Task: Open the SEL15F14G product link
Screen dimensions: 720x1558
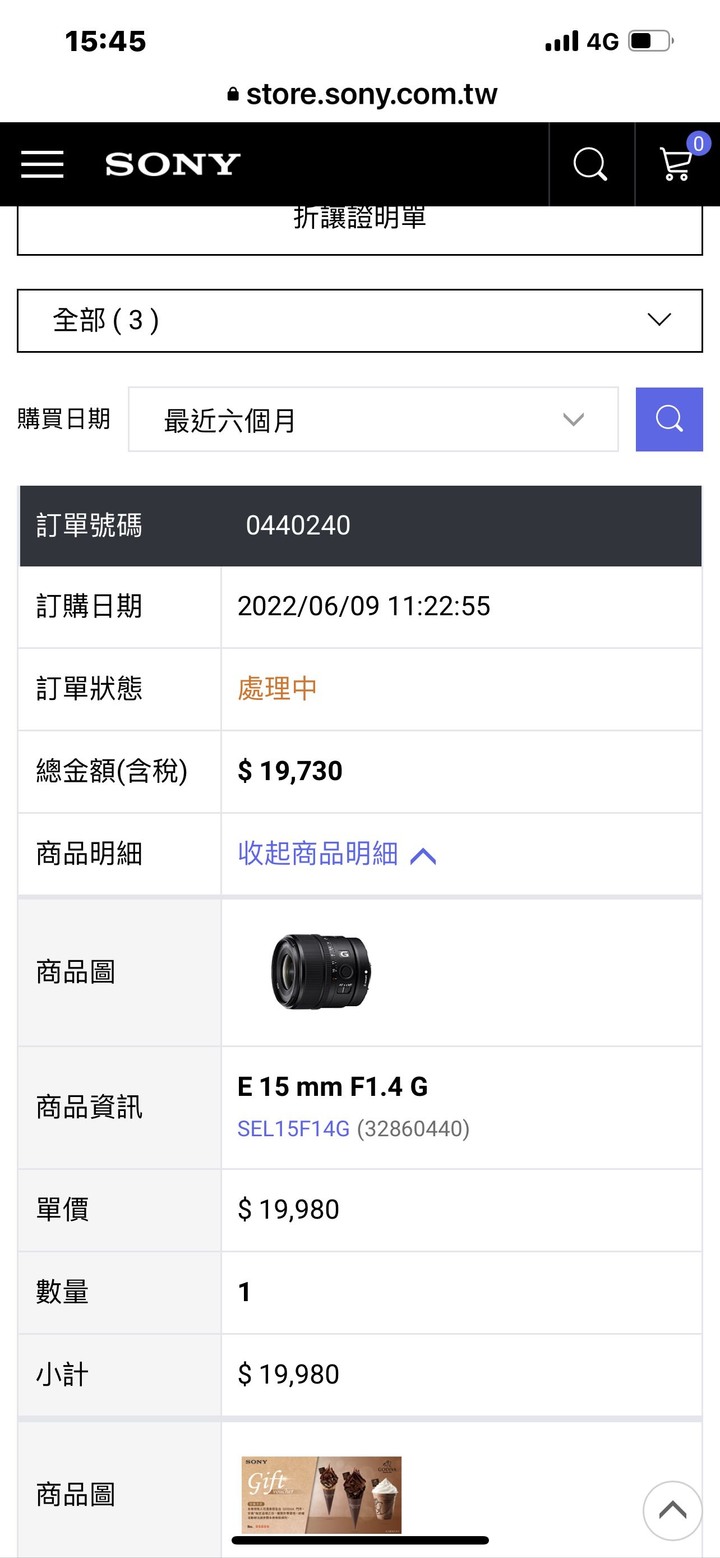Action: tap(293, 1129)
